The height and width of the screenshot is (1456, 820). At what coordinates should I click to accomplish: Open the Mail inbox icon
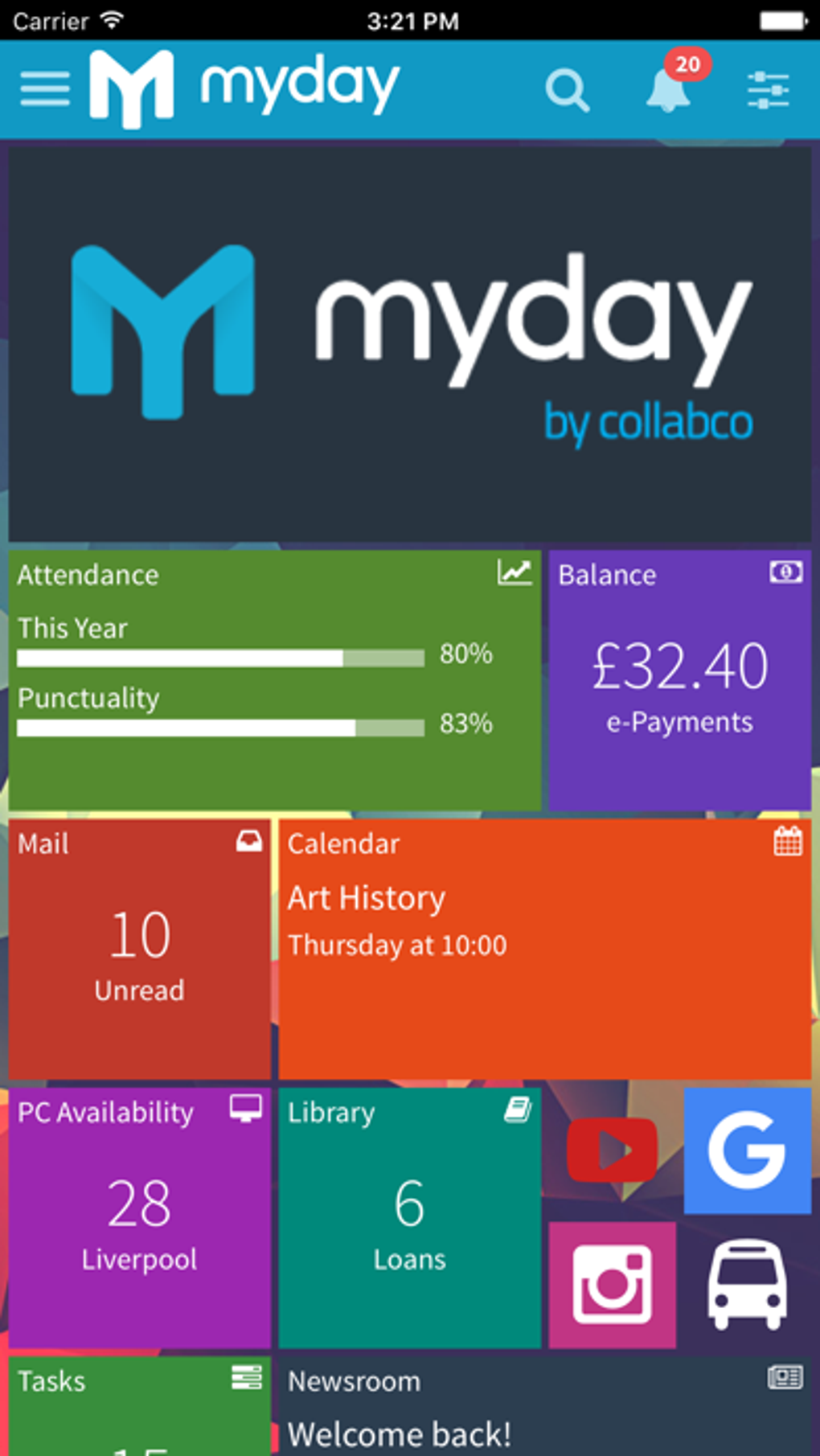click(249, 841)
